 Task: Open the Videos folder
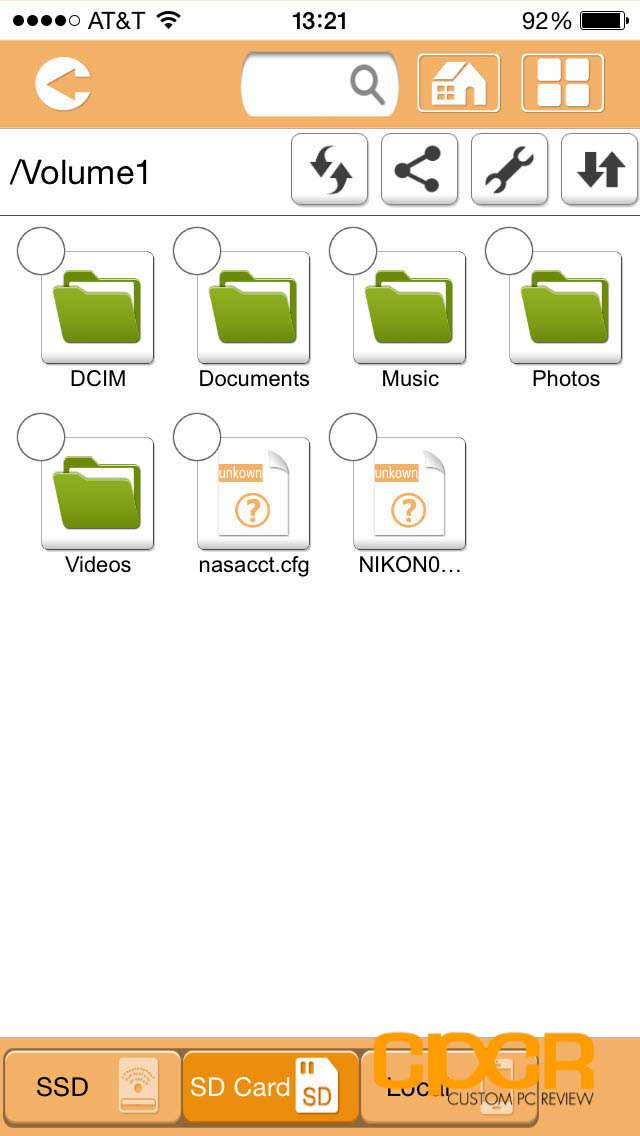tap(97, 493)
